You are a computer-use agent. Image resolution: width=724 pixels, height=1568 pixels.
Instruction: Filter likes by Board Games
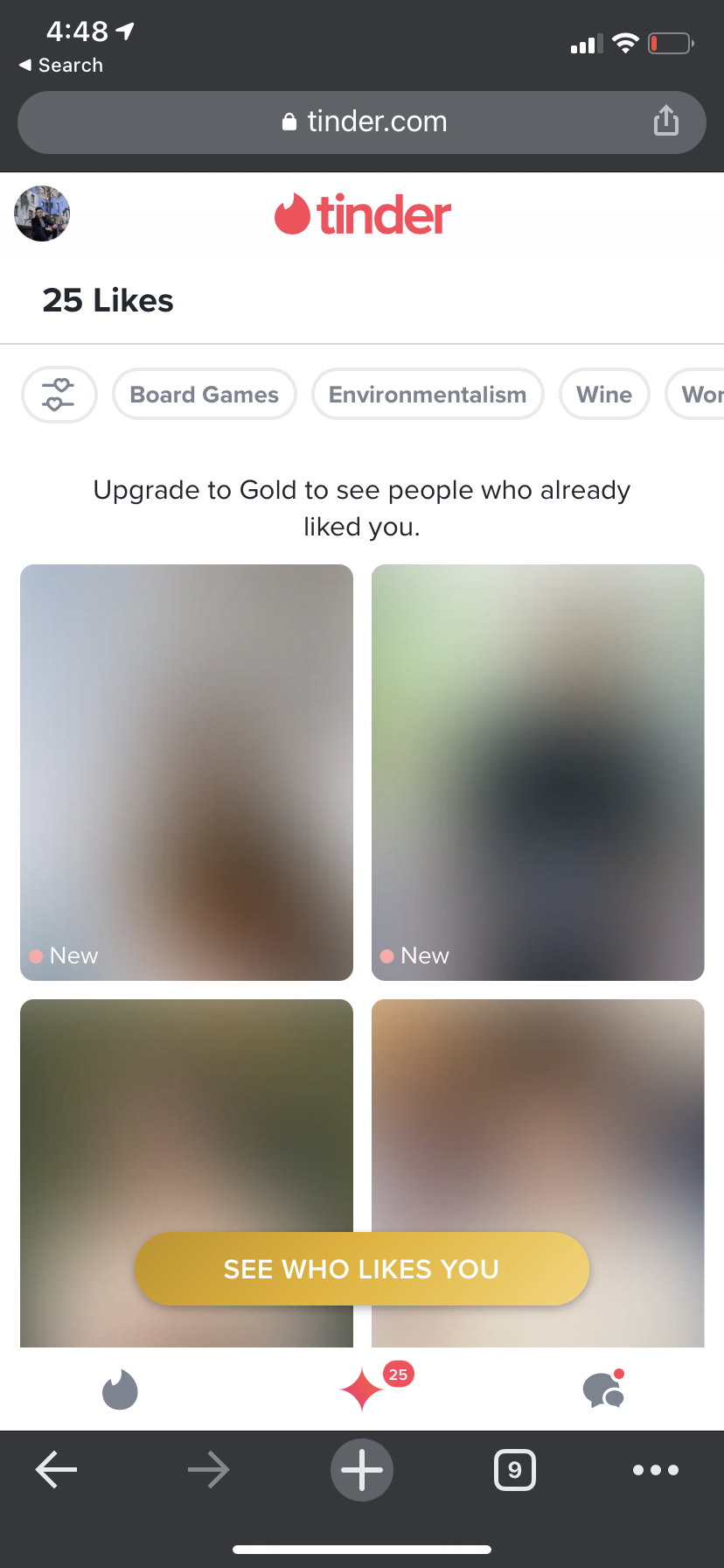tap(205, 395)
